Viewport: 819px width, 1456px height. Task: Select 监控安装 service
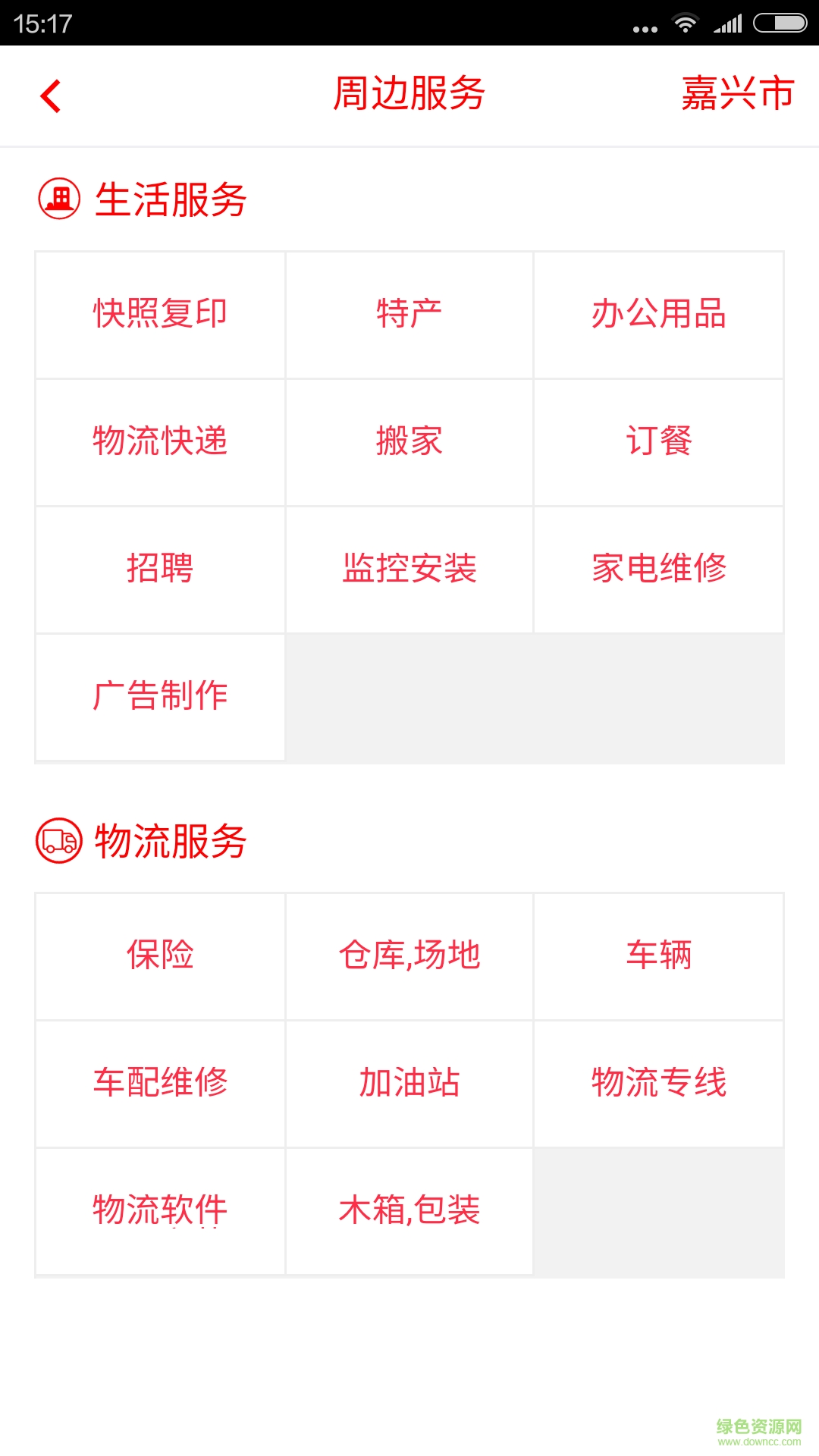tap(409, 570)
